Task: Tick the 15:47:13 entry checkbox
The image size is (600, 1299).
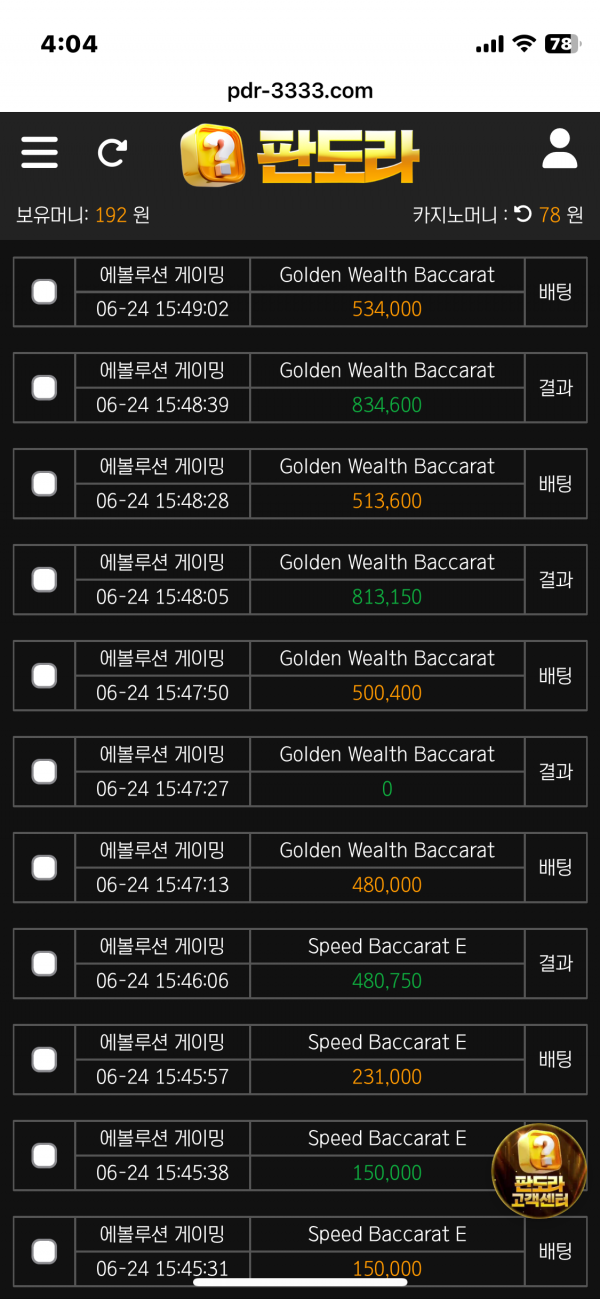Action: (44, 868)
